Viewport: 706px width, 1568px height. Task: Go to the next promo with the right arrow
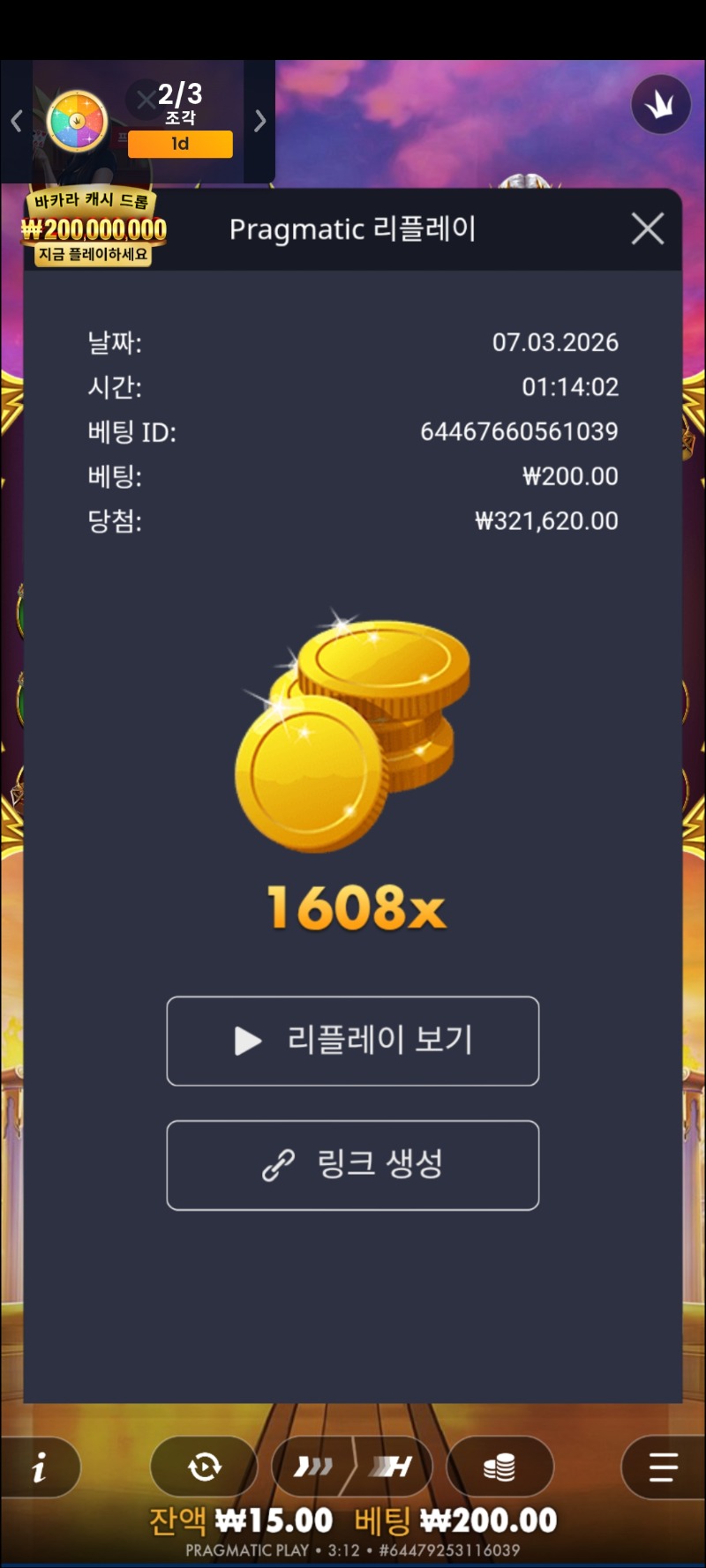coord(259,121)
